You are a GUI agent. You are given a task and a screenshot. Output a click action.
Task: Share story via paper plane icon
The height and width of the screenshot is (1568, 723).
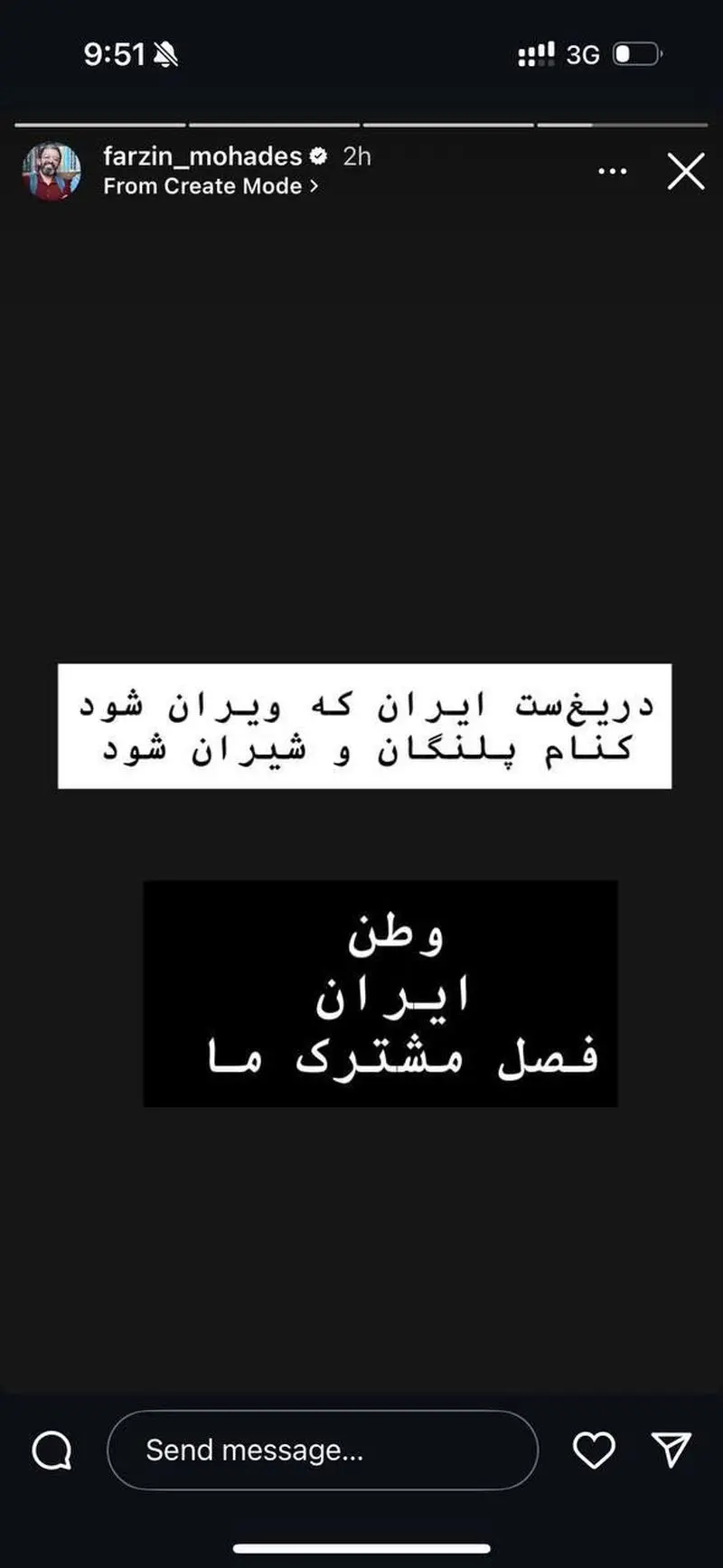coord(671,1449)
